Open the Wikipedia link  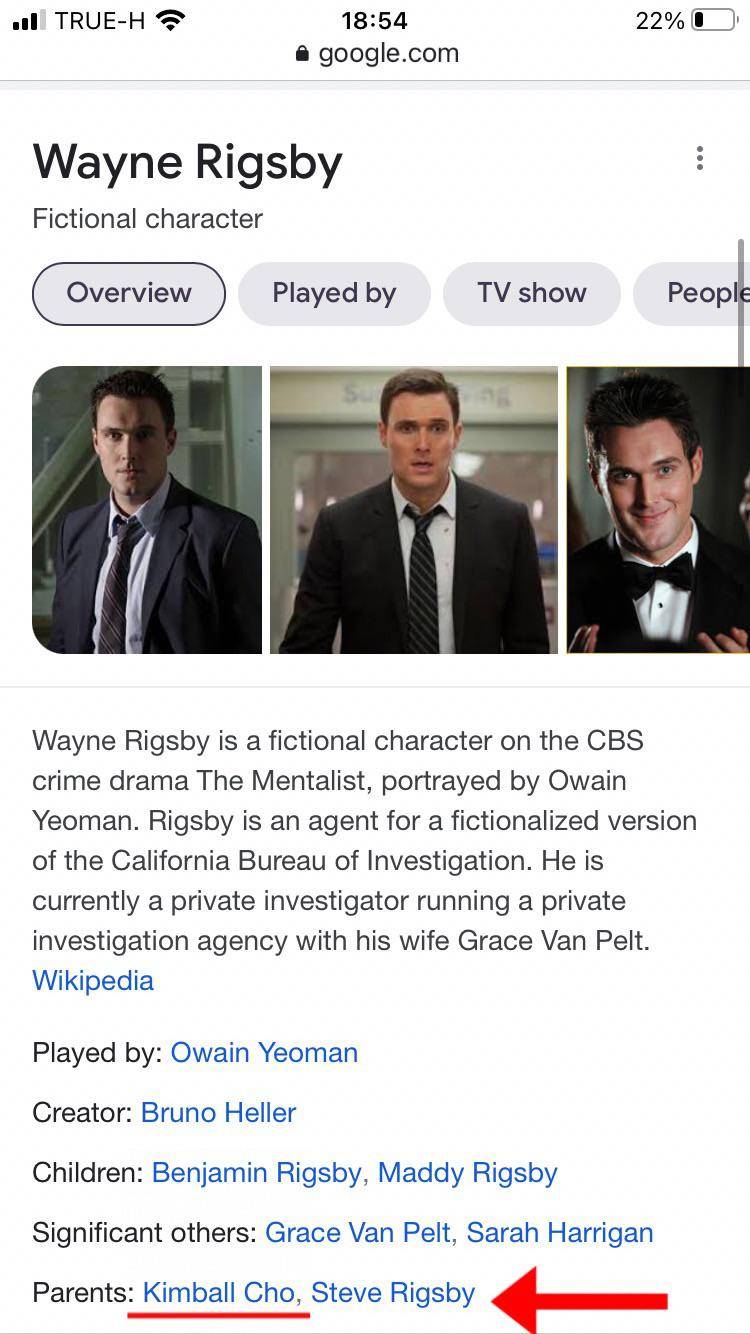(x=93, y=980)
